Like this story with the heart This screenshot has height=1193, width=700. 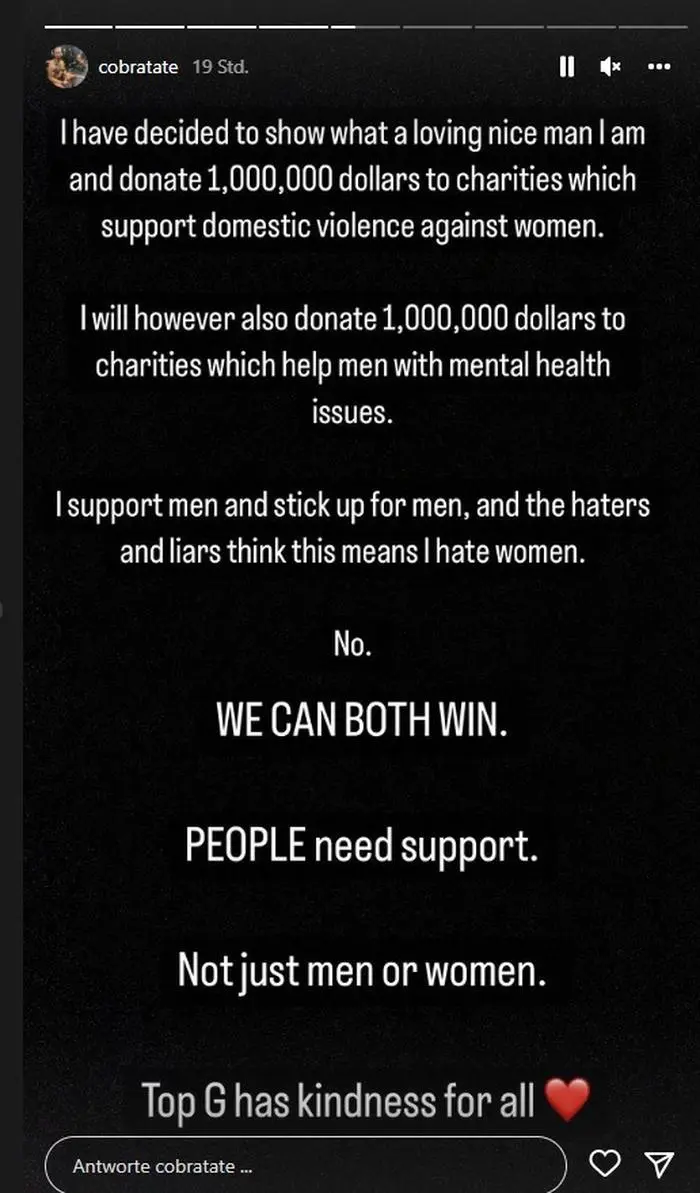coord(604,1163)
